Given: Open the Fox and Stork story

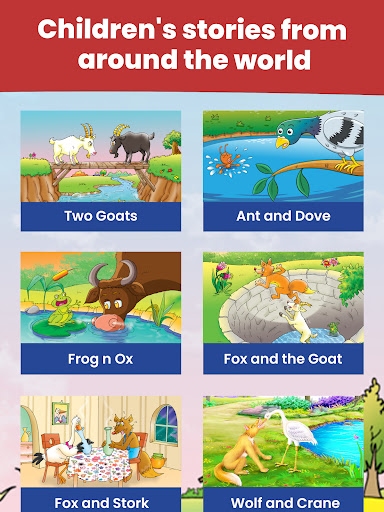Looking at the screenshot, I should [101, 454].
